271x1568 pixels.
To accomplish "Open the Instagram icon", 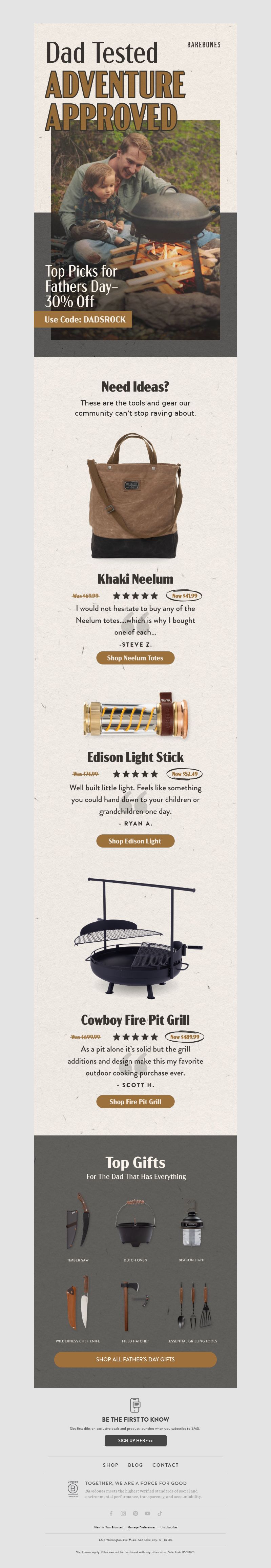I will click(123, 1512).
